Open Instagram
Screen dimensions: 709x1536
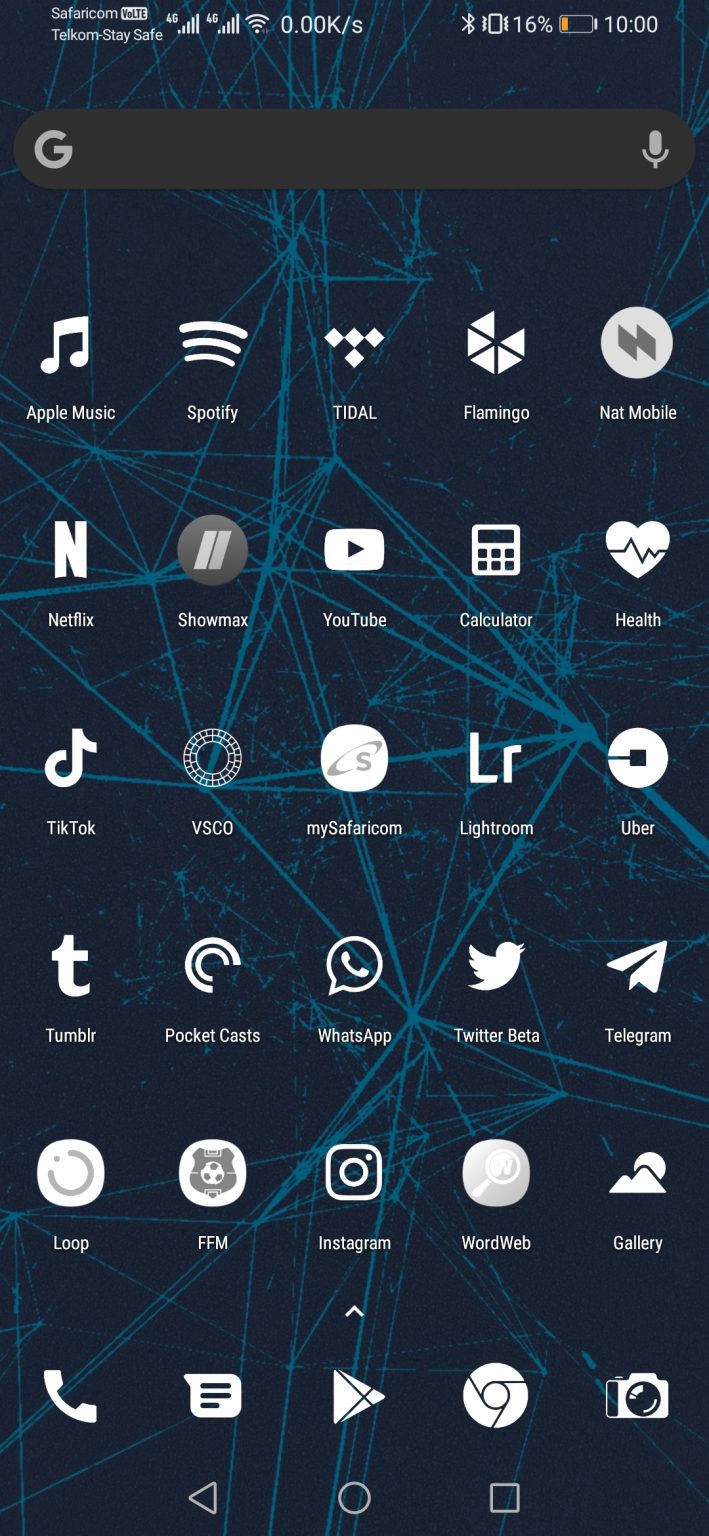pos(354,1173)
